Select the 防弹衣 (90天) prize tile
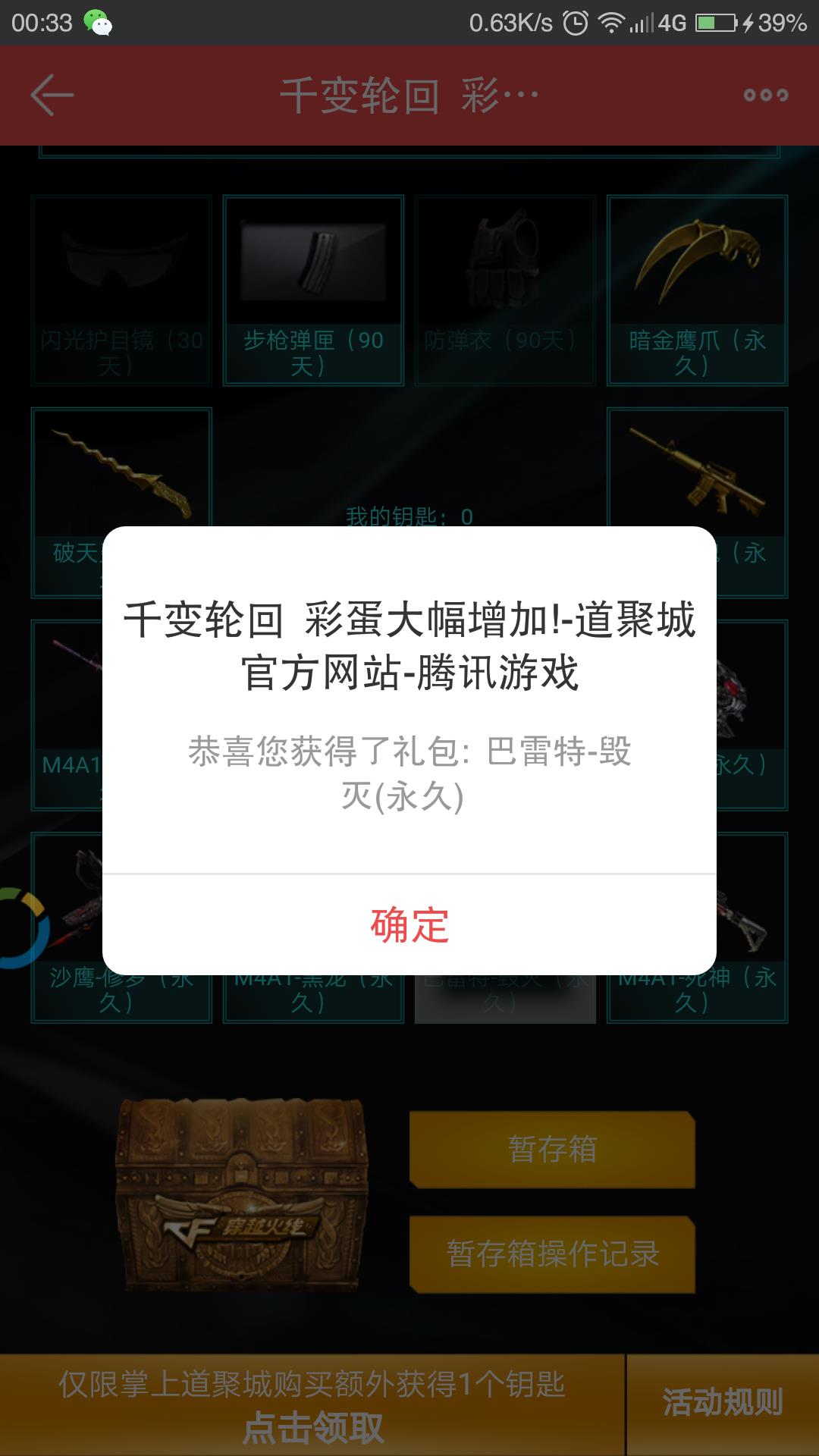 (x=505, y=290)
